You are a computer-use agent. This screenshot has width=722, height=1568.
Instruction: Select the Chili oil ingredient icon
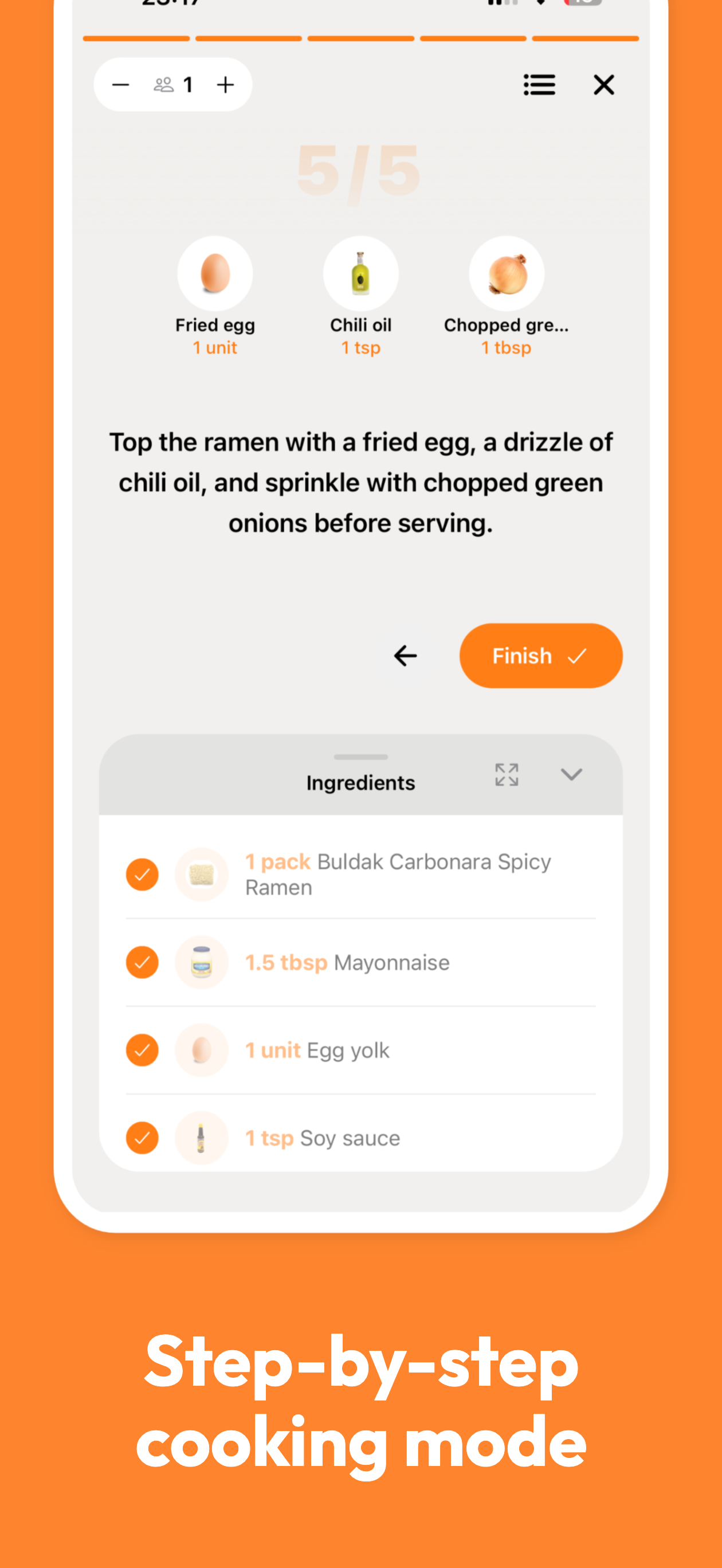pos(360,273)
